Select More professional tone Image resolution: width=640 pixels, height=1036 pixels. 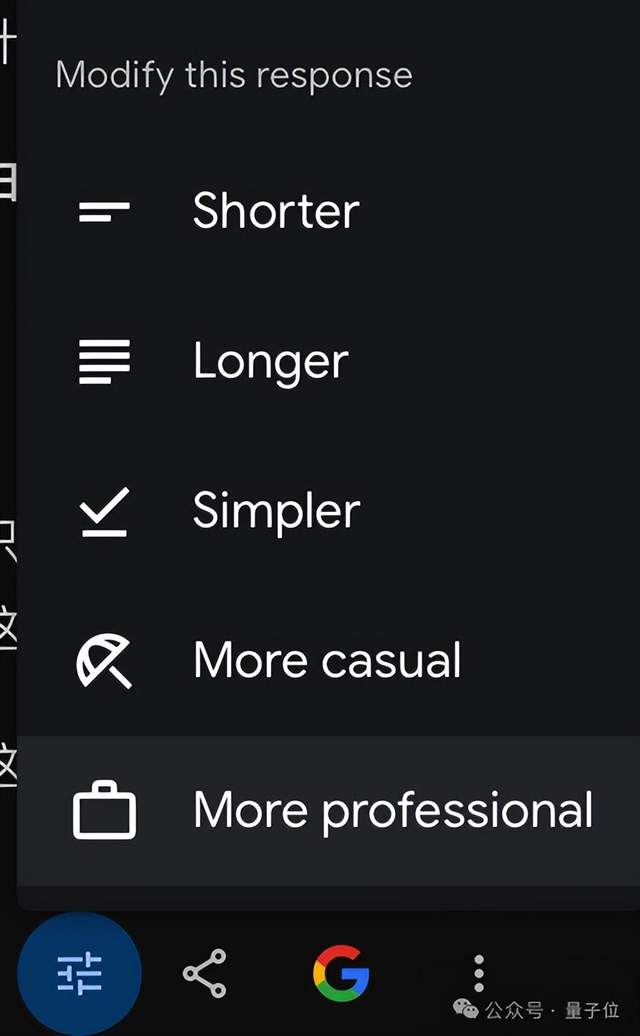point(392,810)
